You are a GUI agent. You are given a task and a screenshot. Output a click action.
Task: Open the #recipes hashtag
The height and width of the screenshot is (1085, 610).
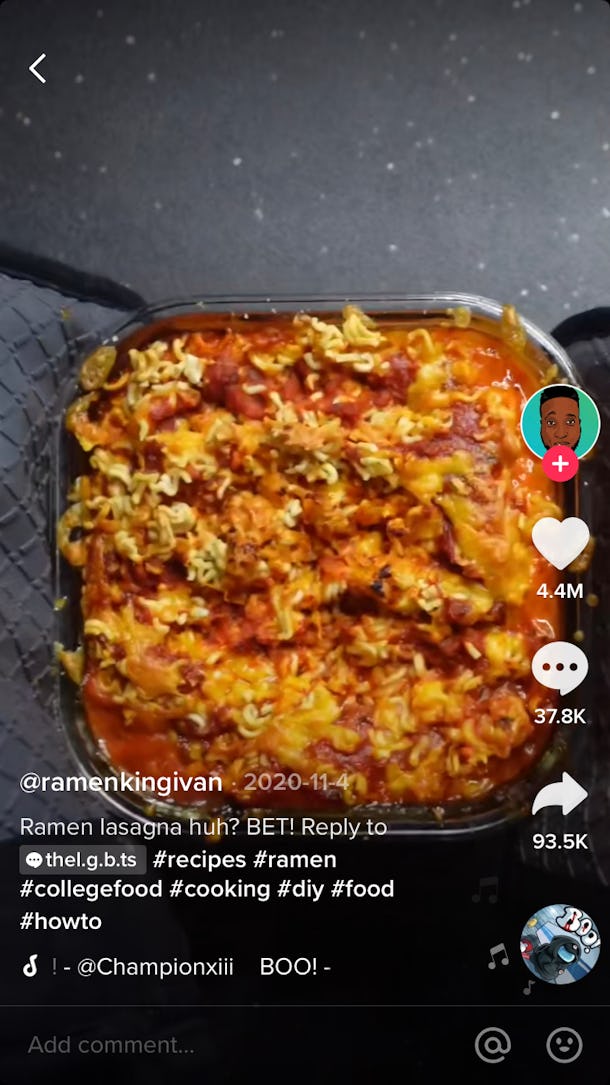pos(199,859)
